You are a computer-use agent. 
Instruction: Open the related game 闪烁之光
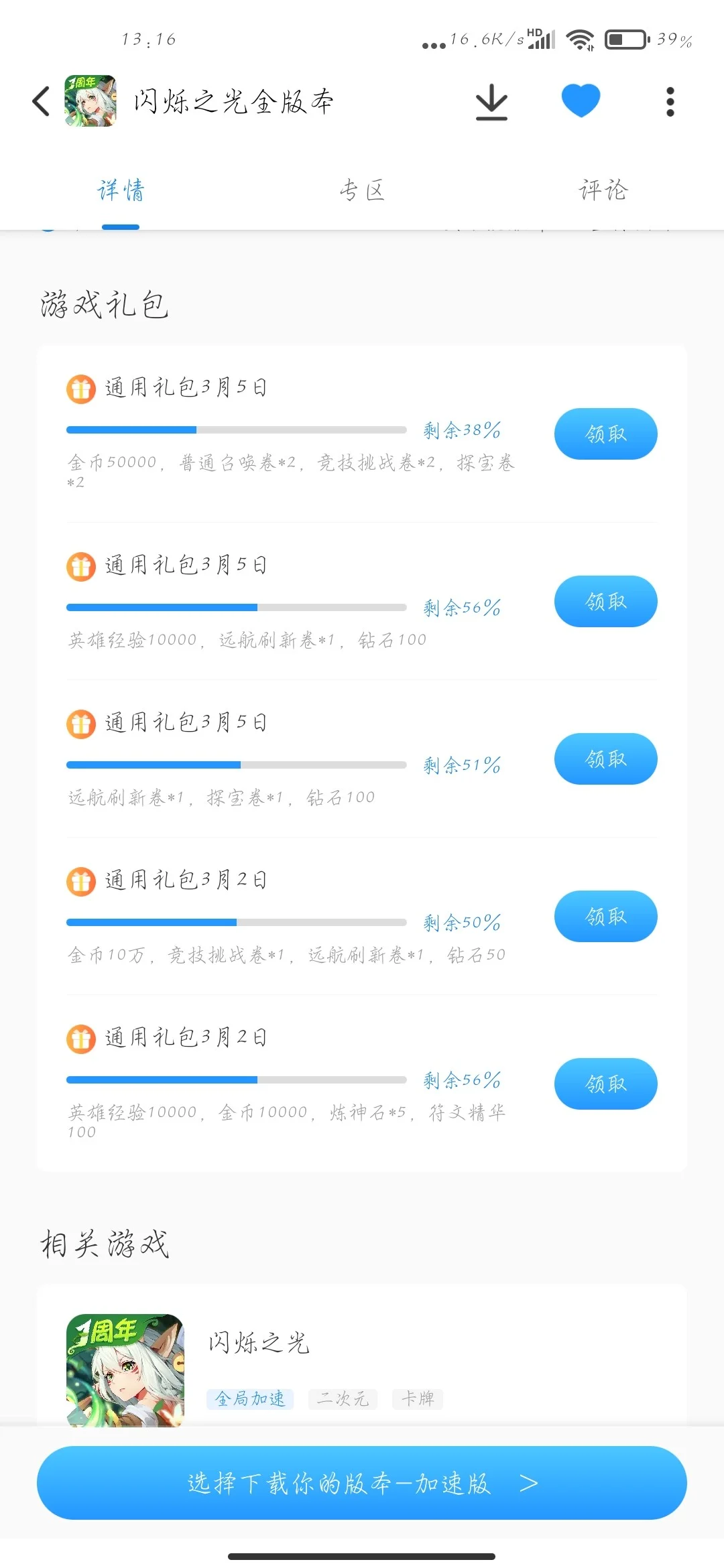(259, 1343)
